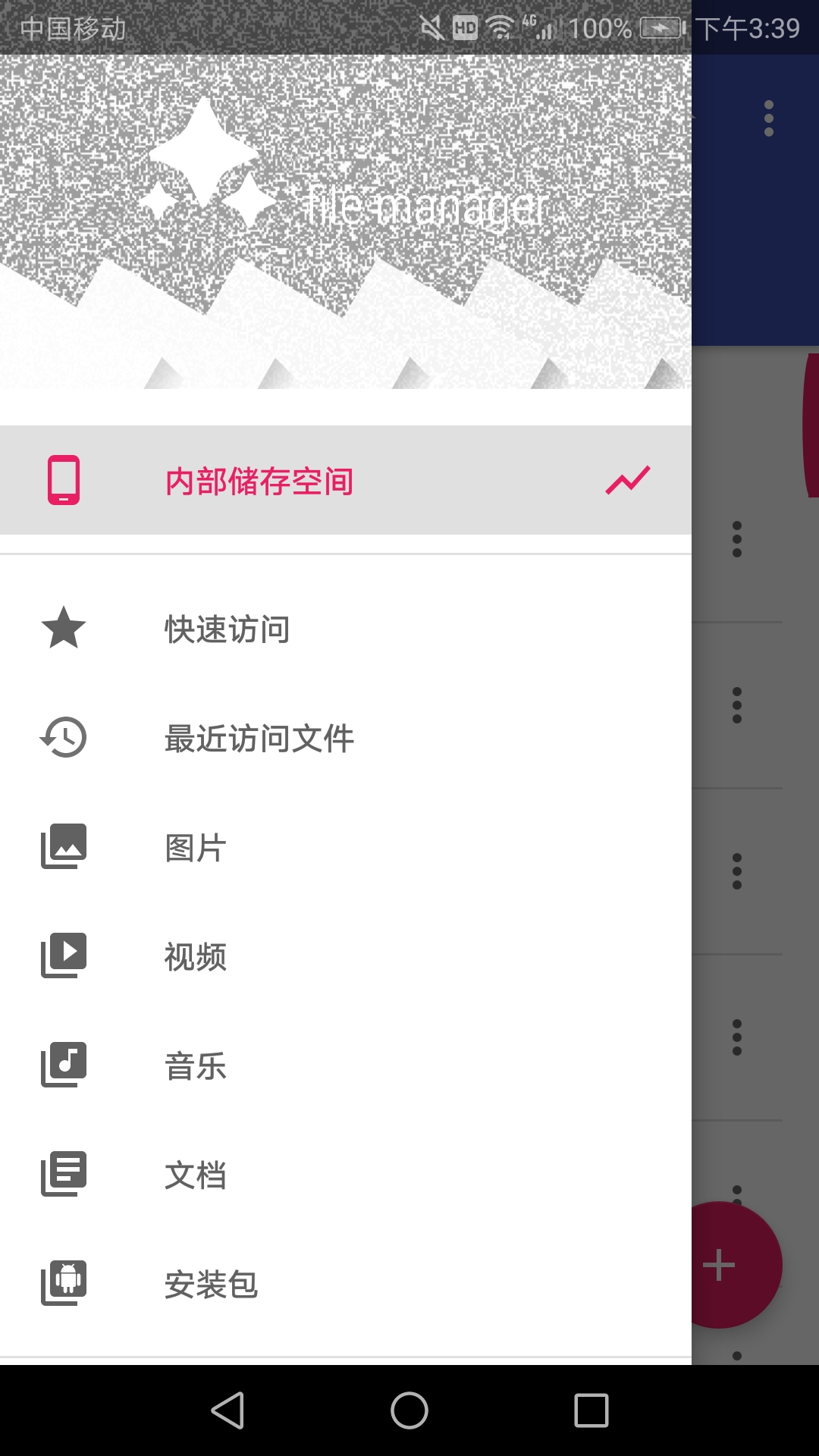Open the top-right overflow menu
The image size is (819, 1456).
tap(768, 119)
